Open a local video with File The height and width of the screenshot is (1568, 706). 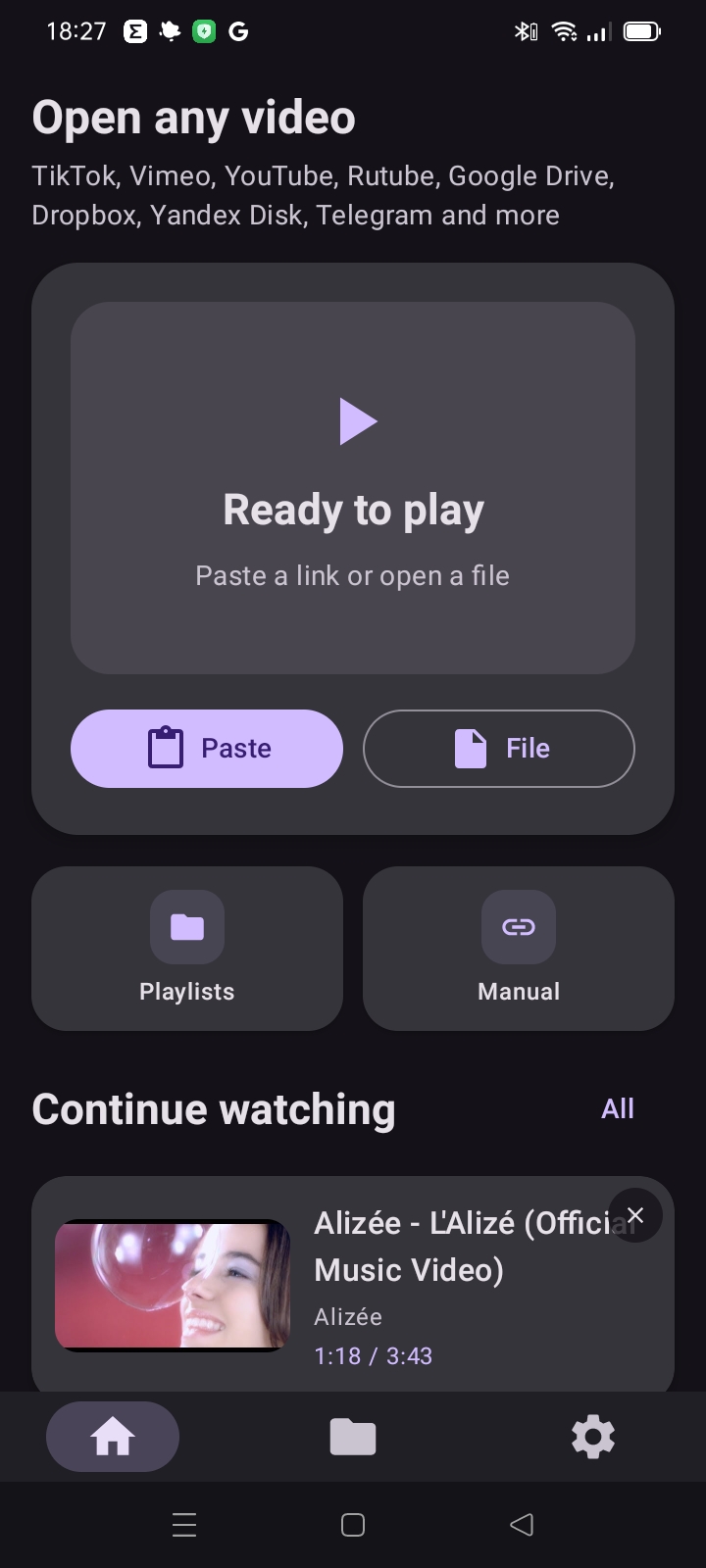tap(499, 749)
